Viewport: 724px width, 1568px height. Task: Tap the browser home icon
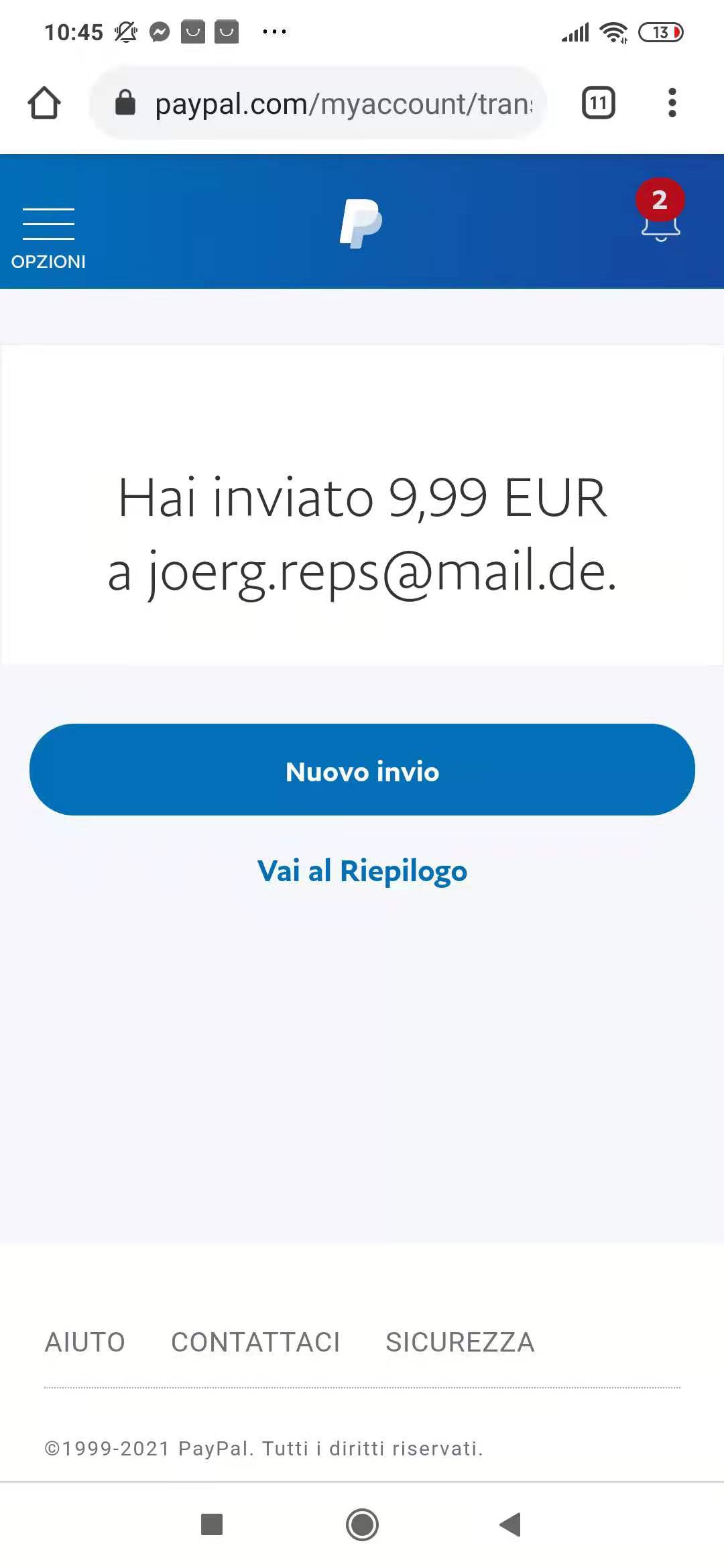tap(44, 103)
